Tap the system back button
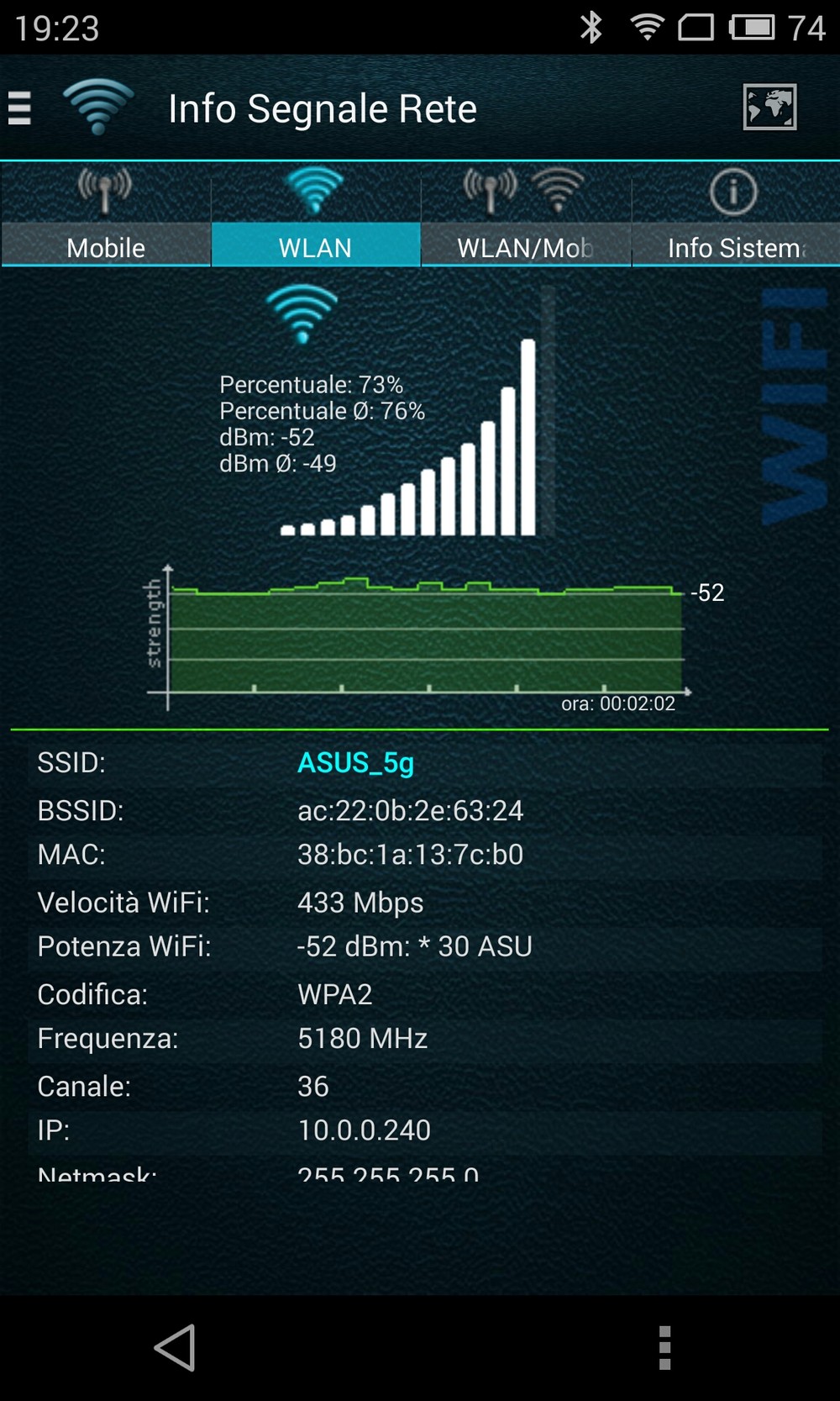Screen dimensions: 840x1401 (x=175, y=1348)
